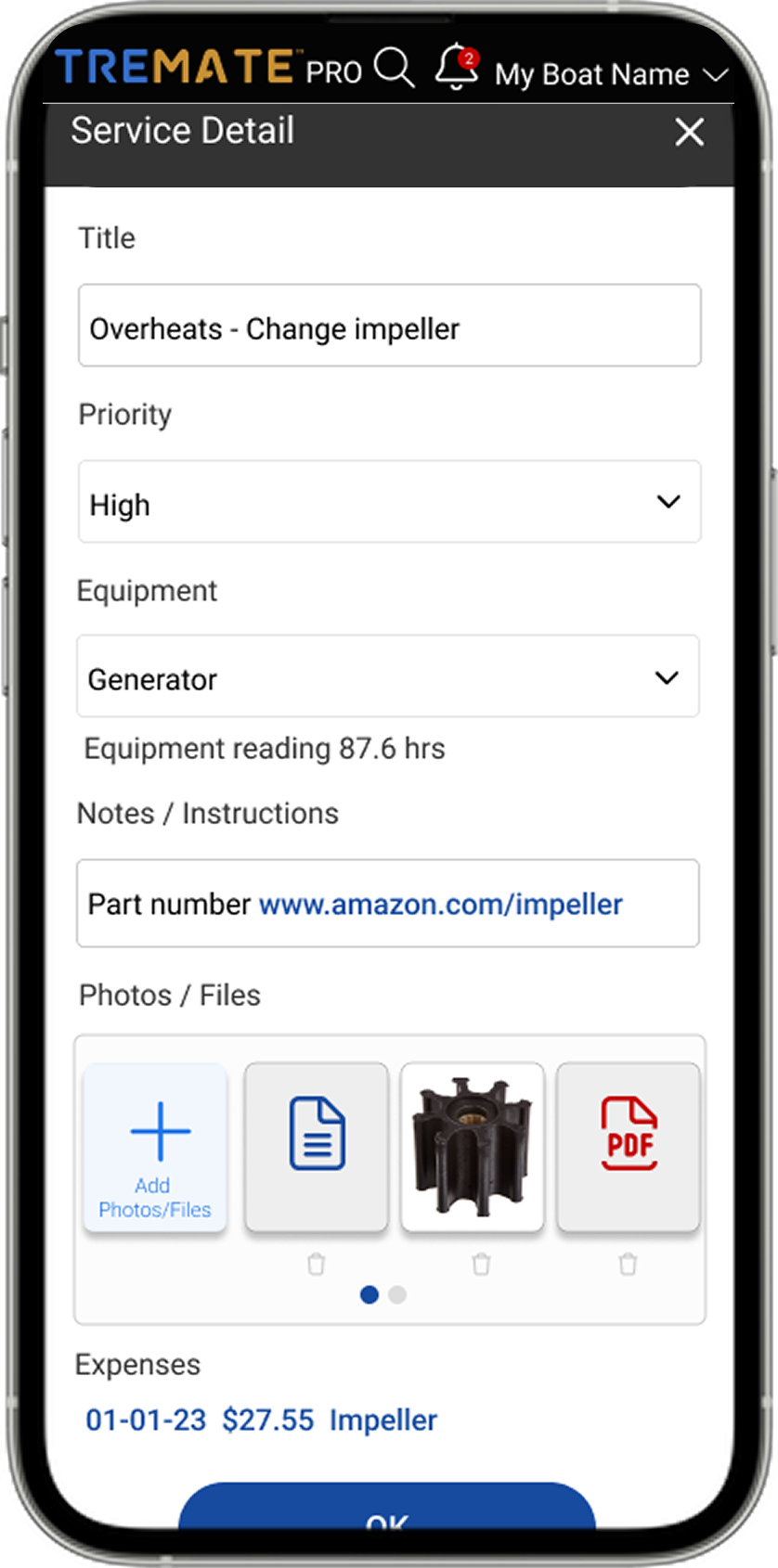The image size is (778, 1568).
Task: Open the blue document file tile
Action: pyautogui.click(x=317, y=1147)
